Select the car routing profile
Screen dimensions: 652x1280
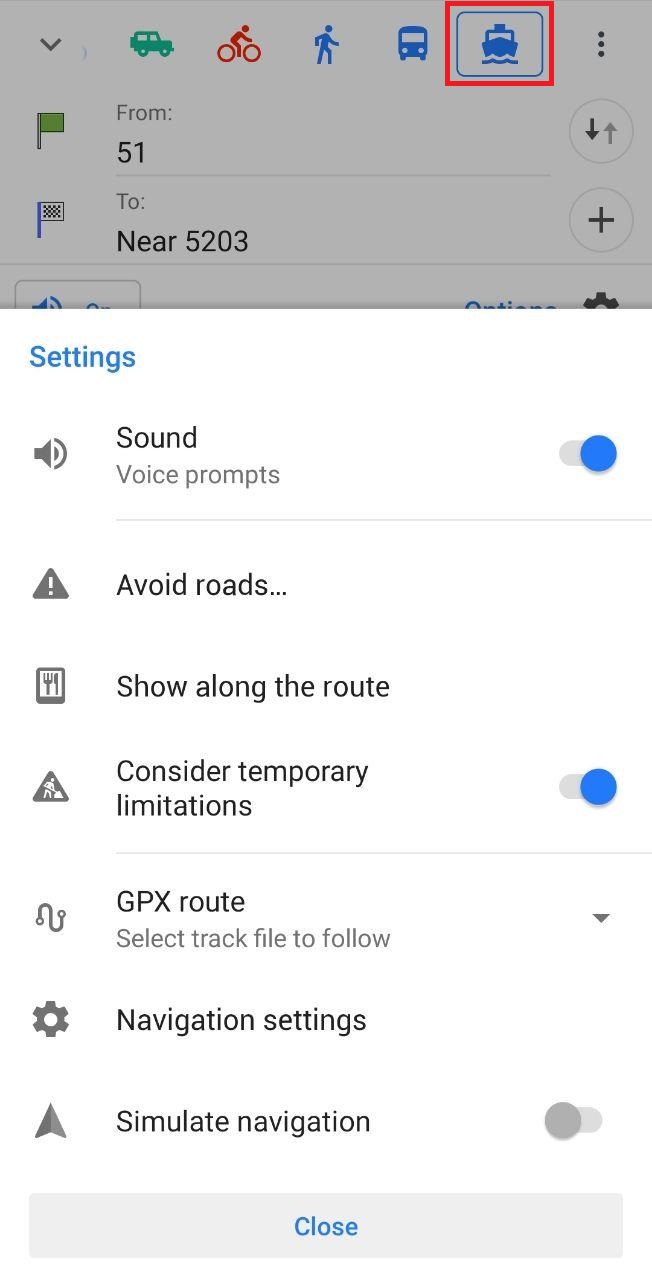[152, 44]
